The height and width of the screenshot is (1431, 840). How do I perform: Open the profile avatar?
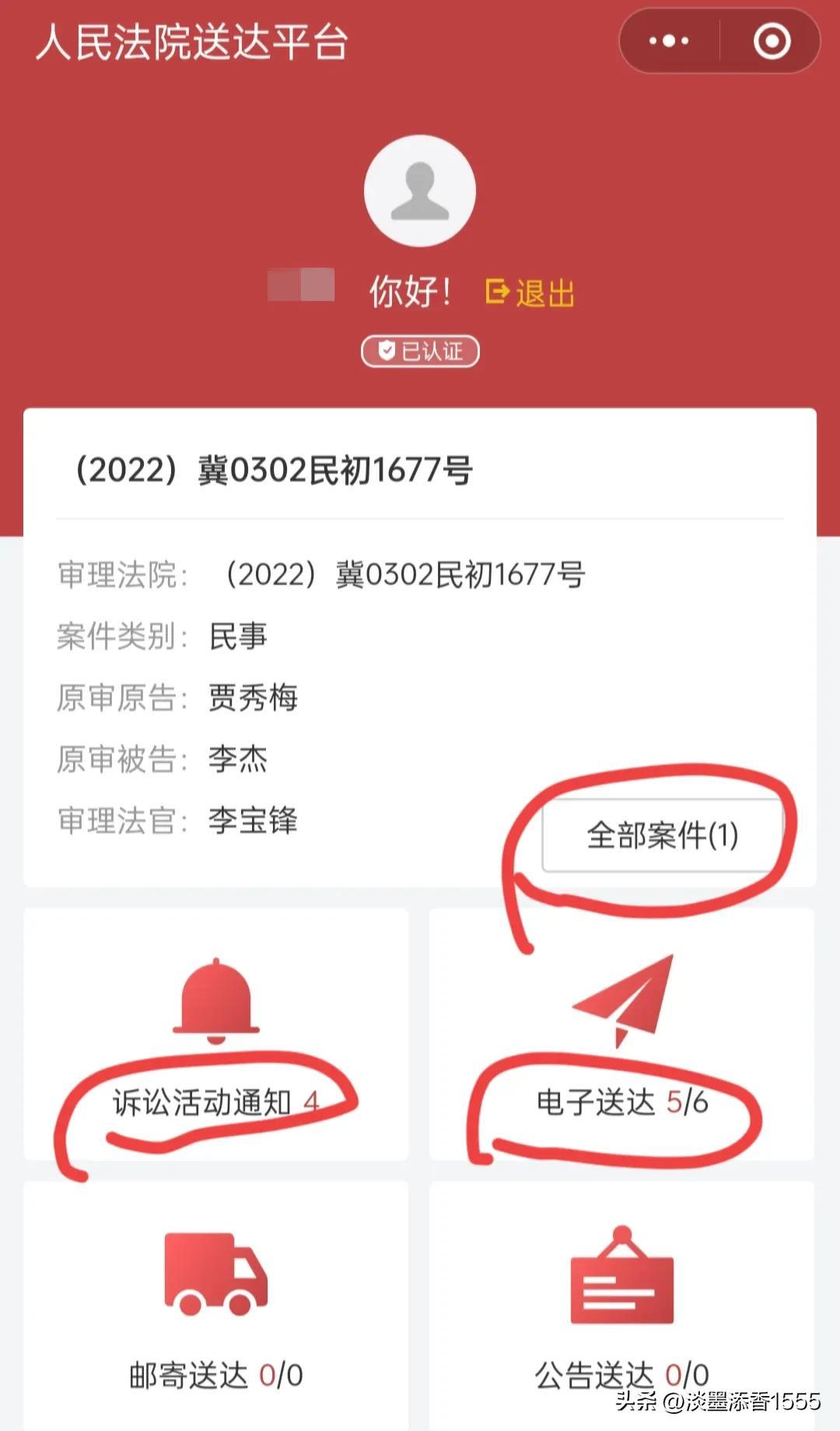click(420, 191)
